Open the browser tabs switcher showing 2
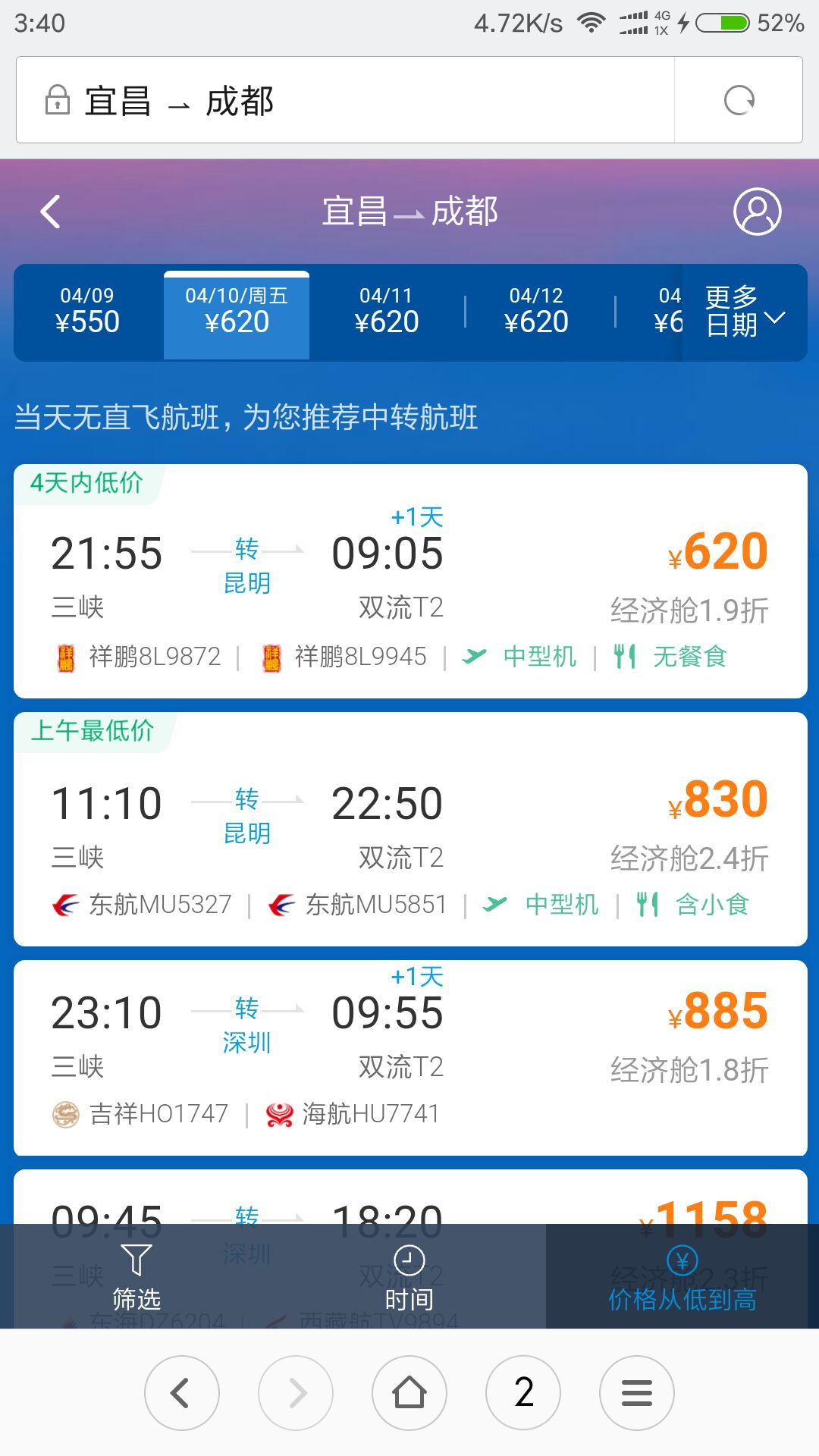 point(523,1393)
